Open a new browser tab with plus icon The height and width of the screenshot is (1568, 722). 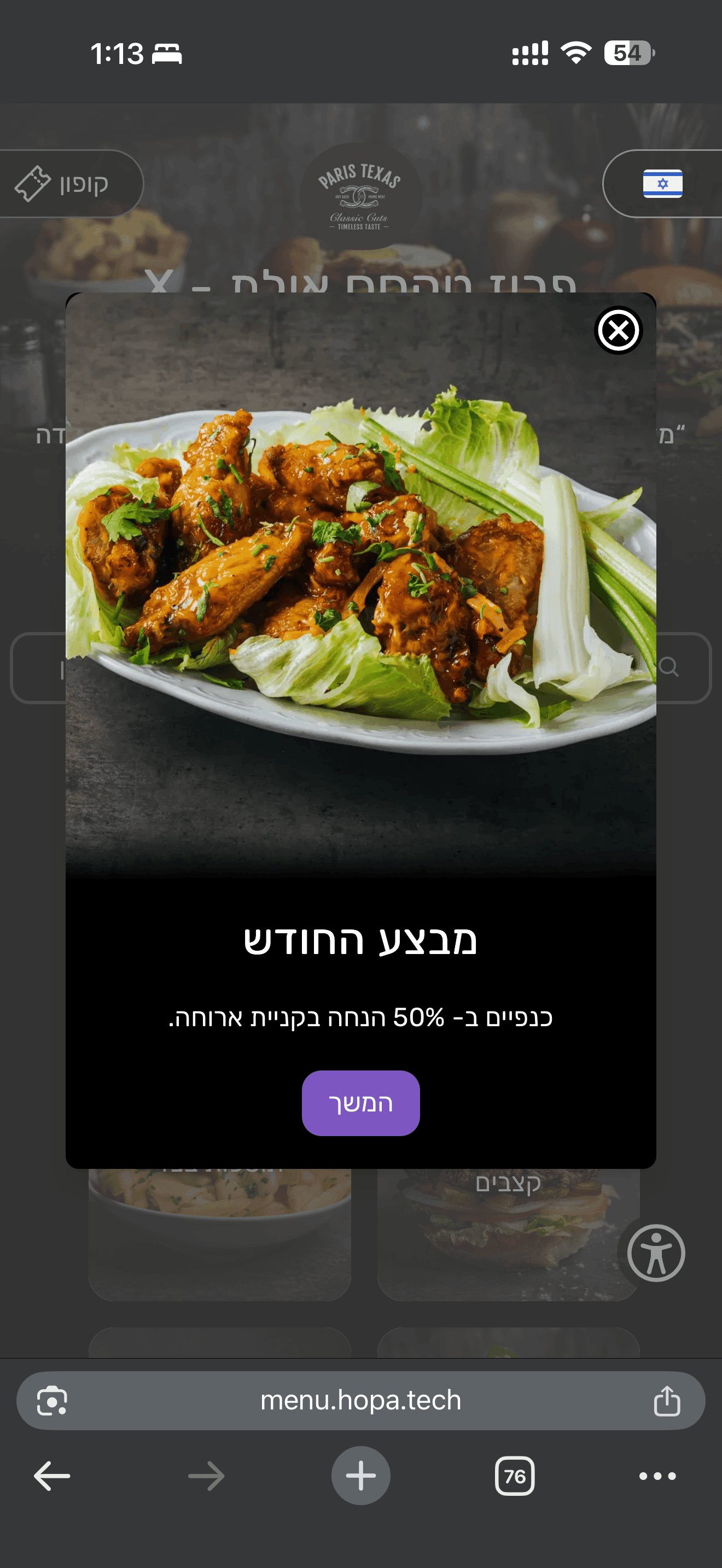(x=360, y=1476)
